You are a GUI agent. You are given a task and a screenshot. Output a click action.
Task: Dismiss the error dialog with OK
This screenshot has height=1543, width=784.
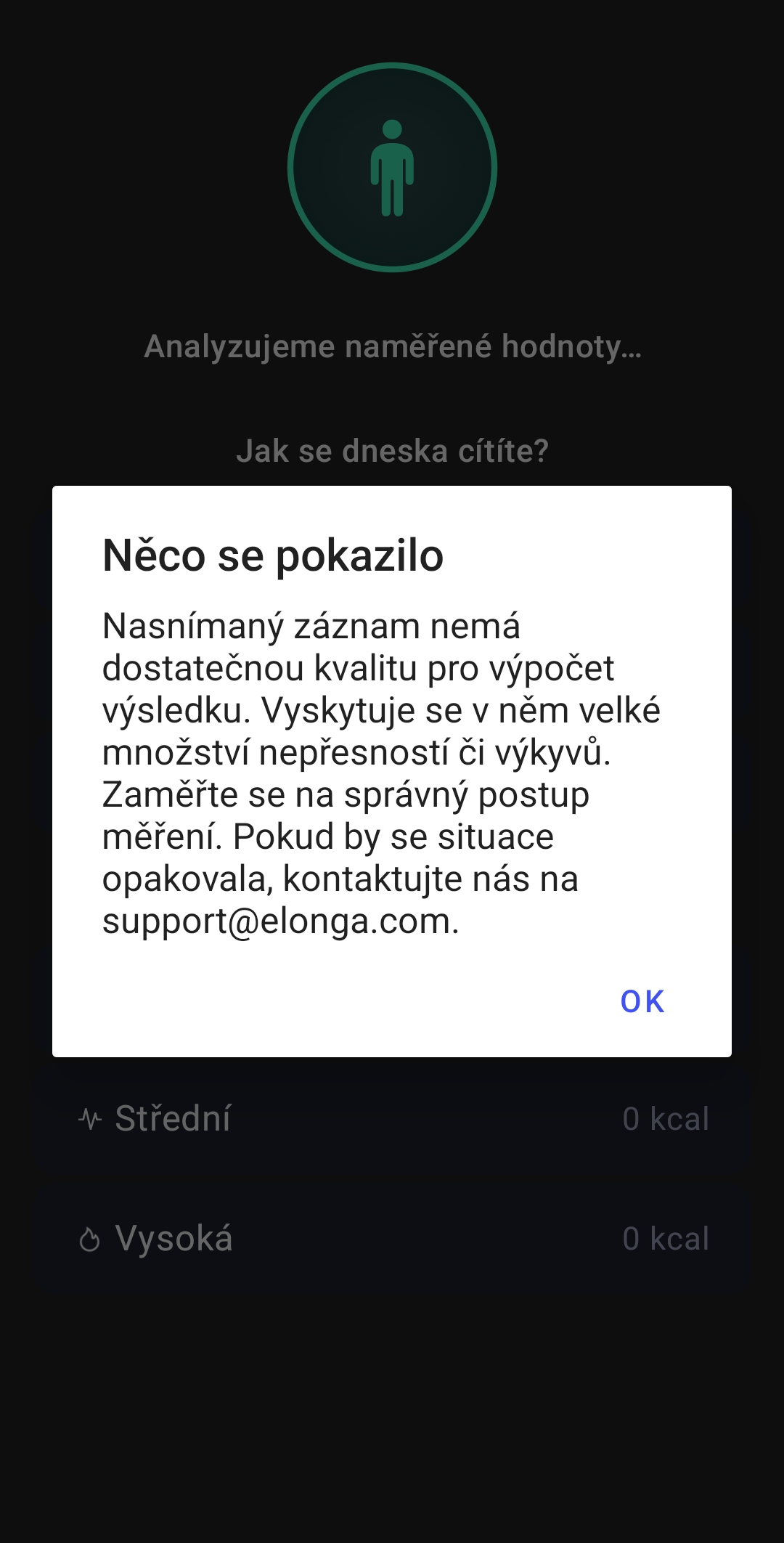642,1001
